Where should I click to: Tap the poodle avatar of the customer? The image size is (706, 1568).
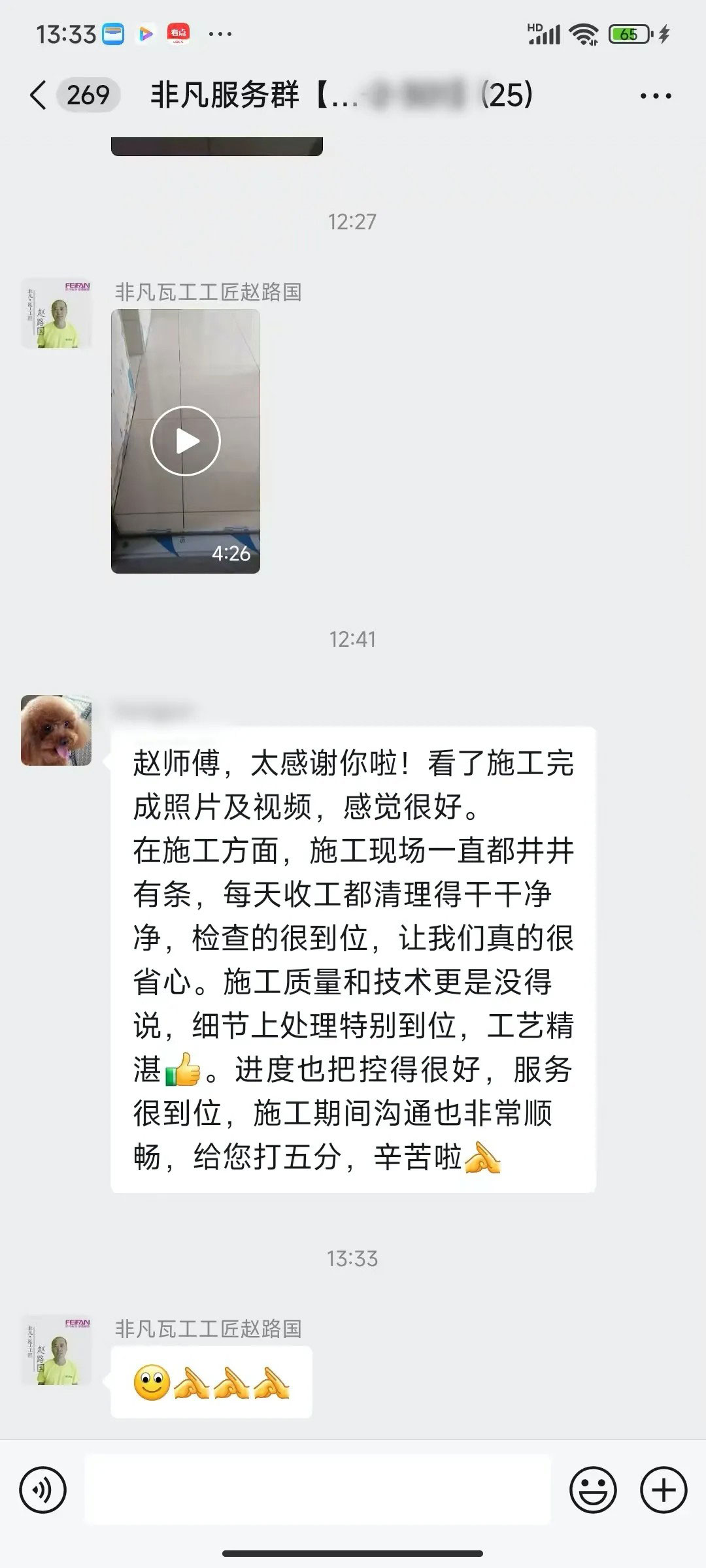[56, 730]
